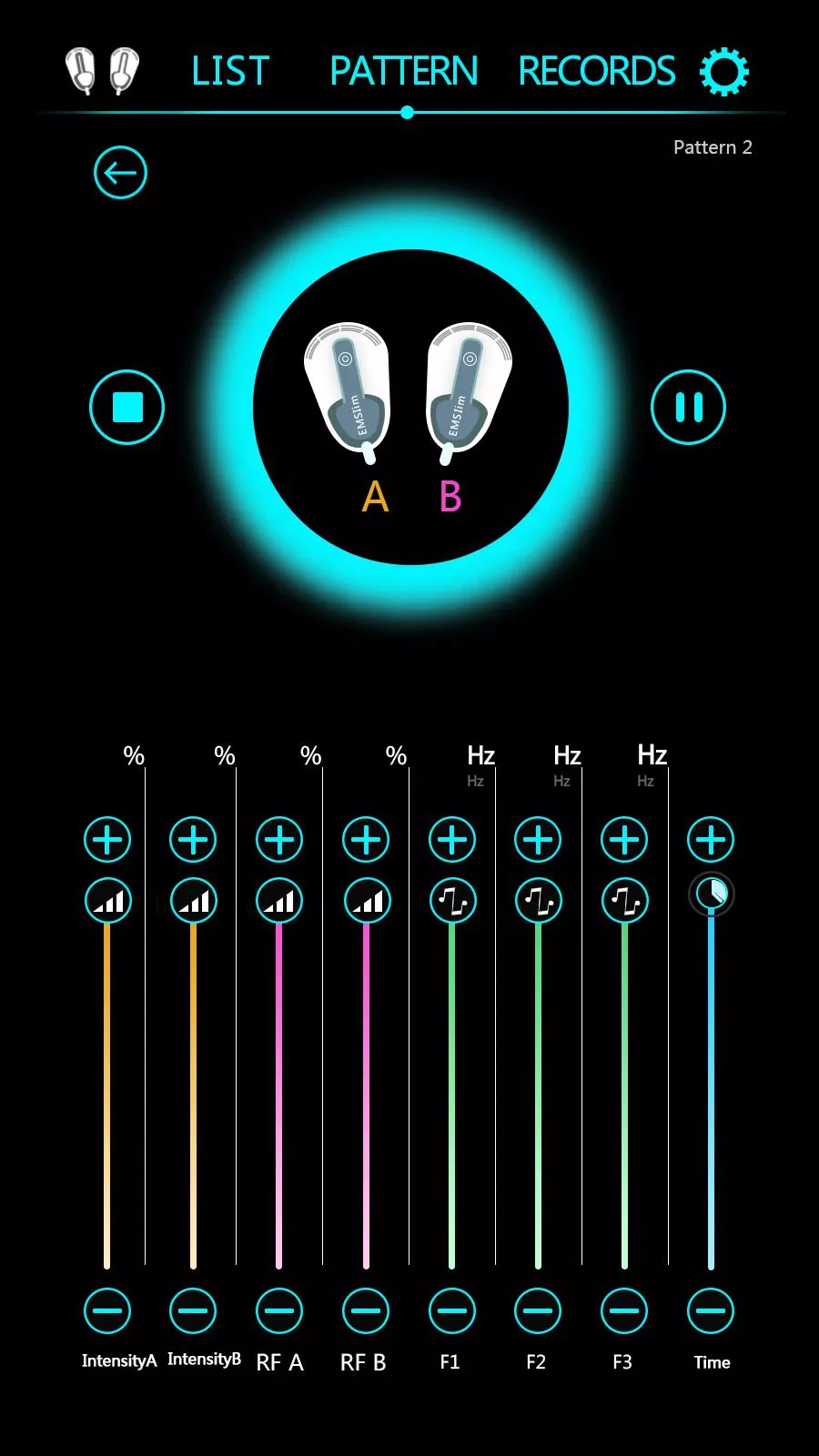Decrease IntensityB with minus button
Screen dimensions: 819x1456
[193, 1310]
